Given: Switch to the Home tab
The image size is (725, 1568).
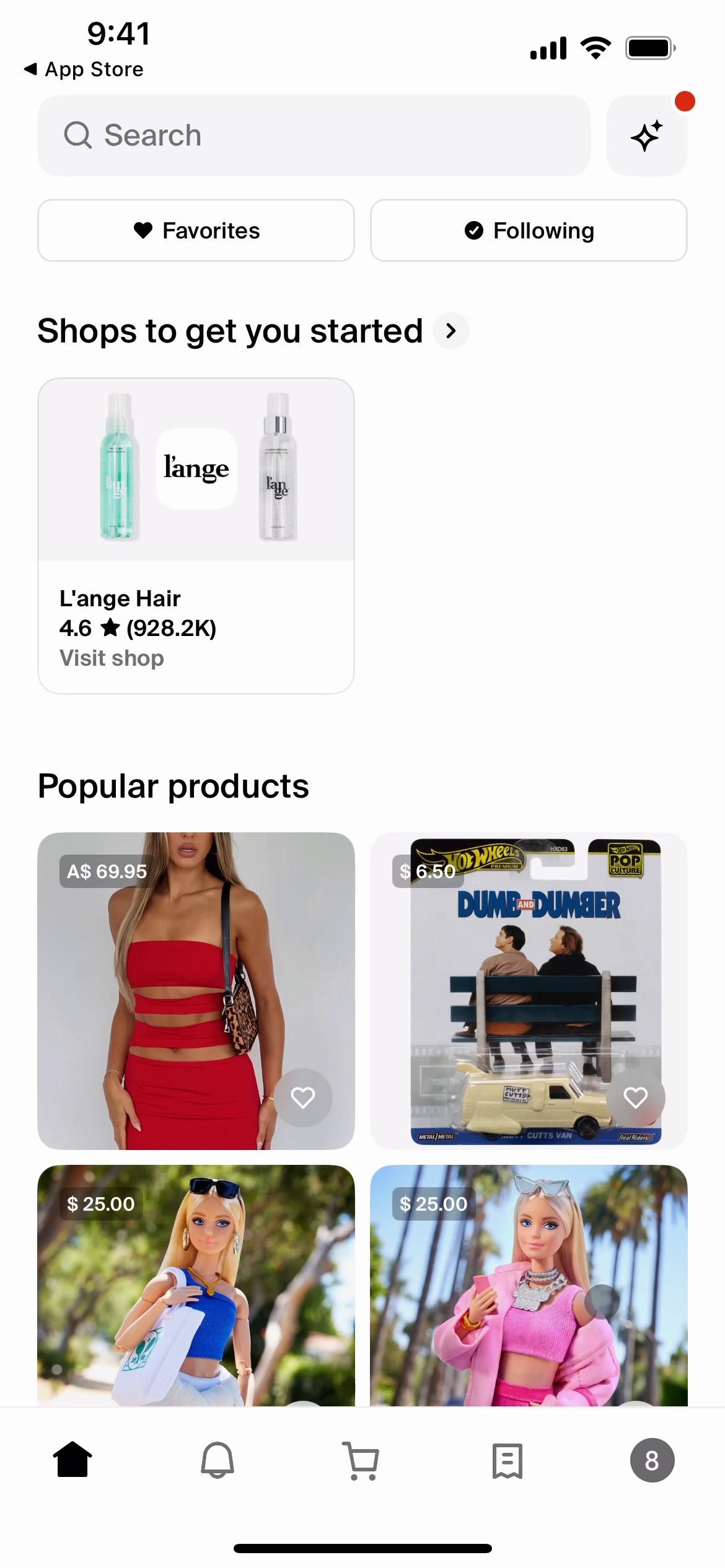Looking at the screenshot, I should coord(72,1460).
